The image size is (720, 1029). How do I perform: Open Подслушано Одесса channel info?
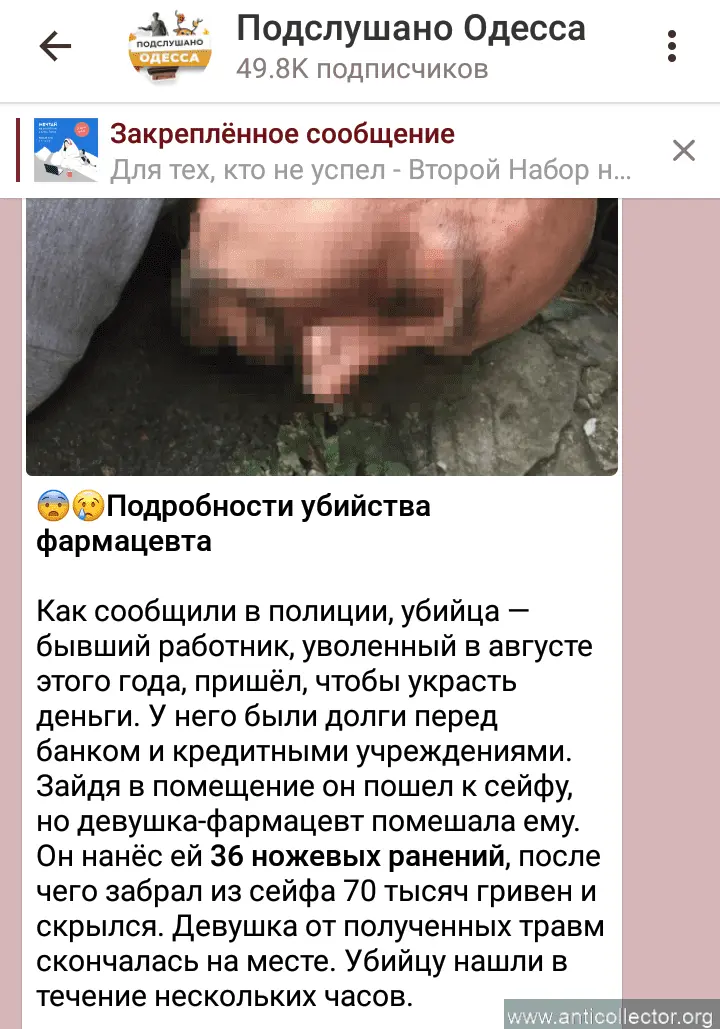(410, 46)
